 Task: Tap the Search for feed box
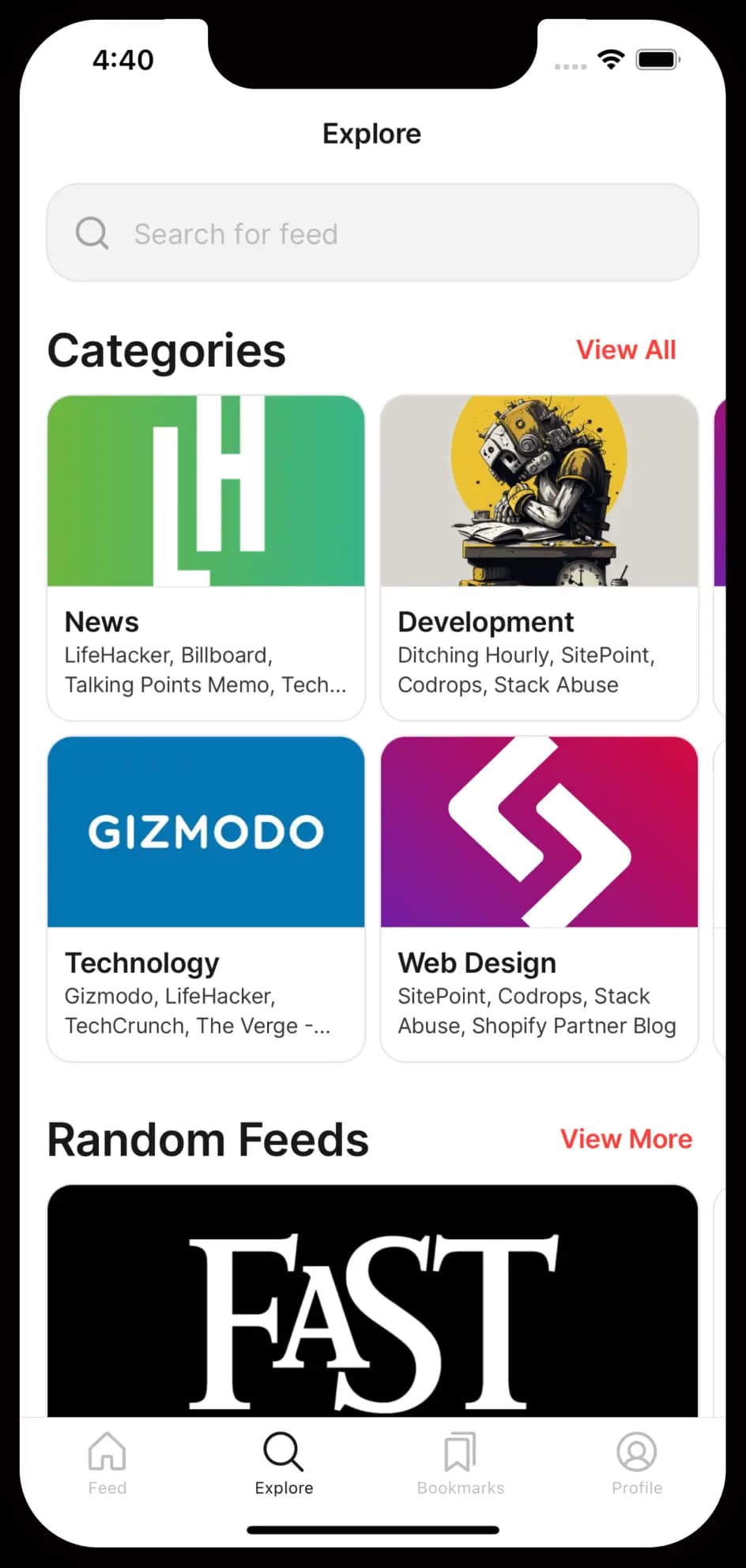(372, 233)
